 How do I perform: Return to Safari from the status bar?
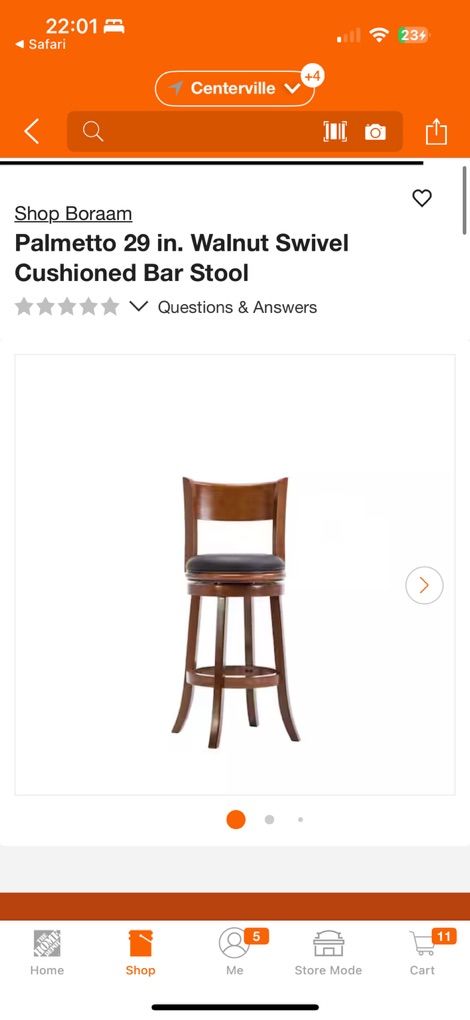(x=40, y=44)
